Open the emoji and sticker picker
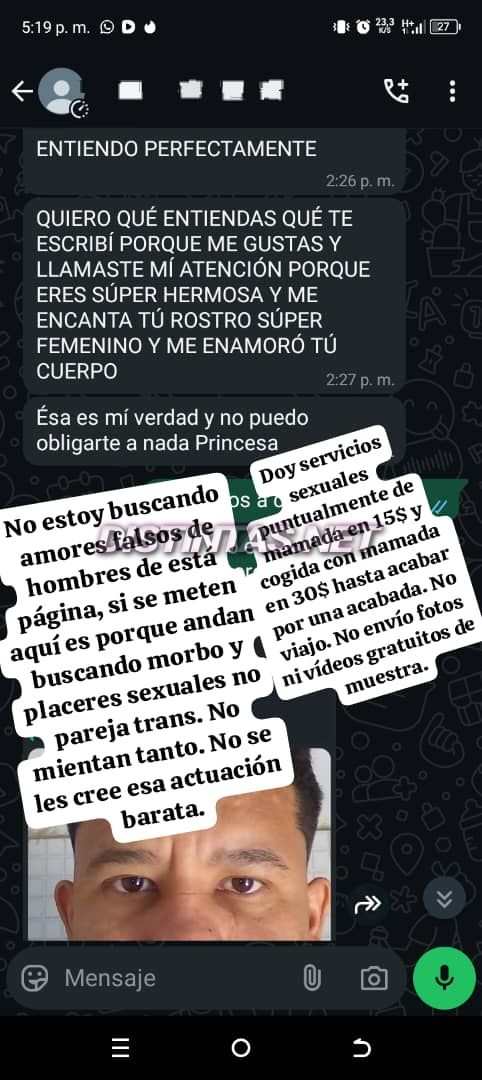The height and width of the screenshot is (1080, 482). 34,977
